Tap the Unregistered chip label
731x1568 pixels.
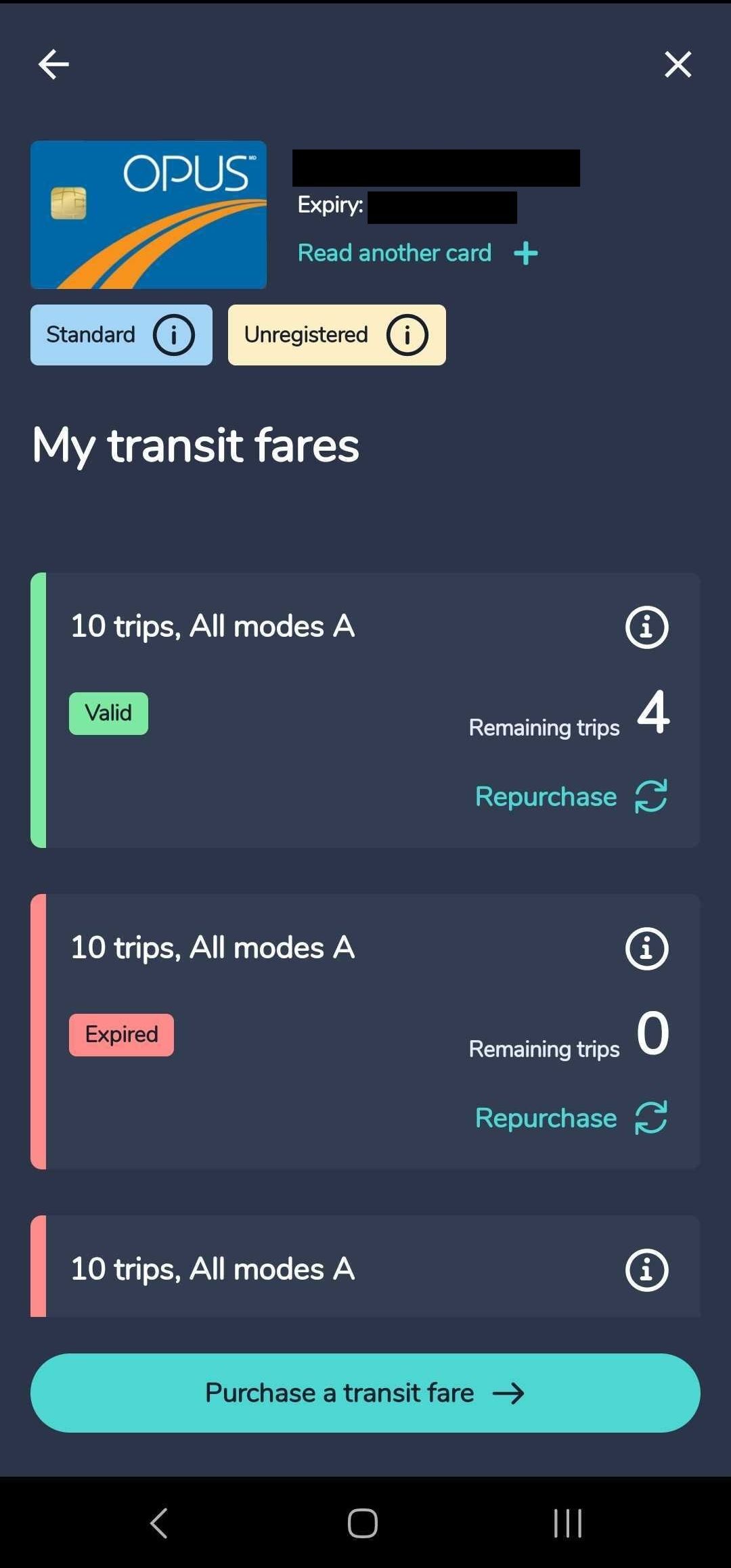coord(306,334)
